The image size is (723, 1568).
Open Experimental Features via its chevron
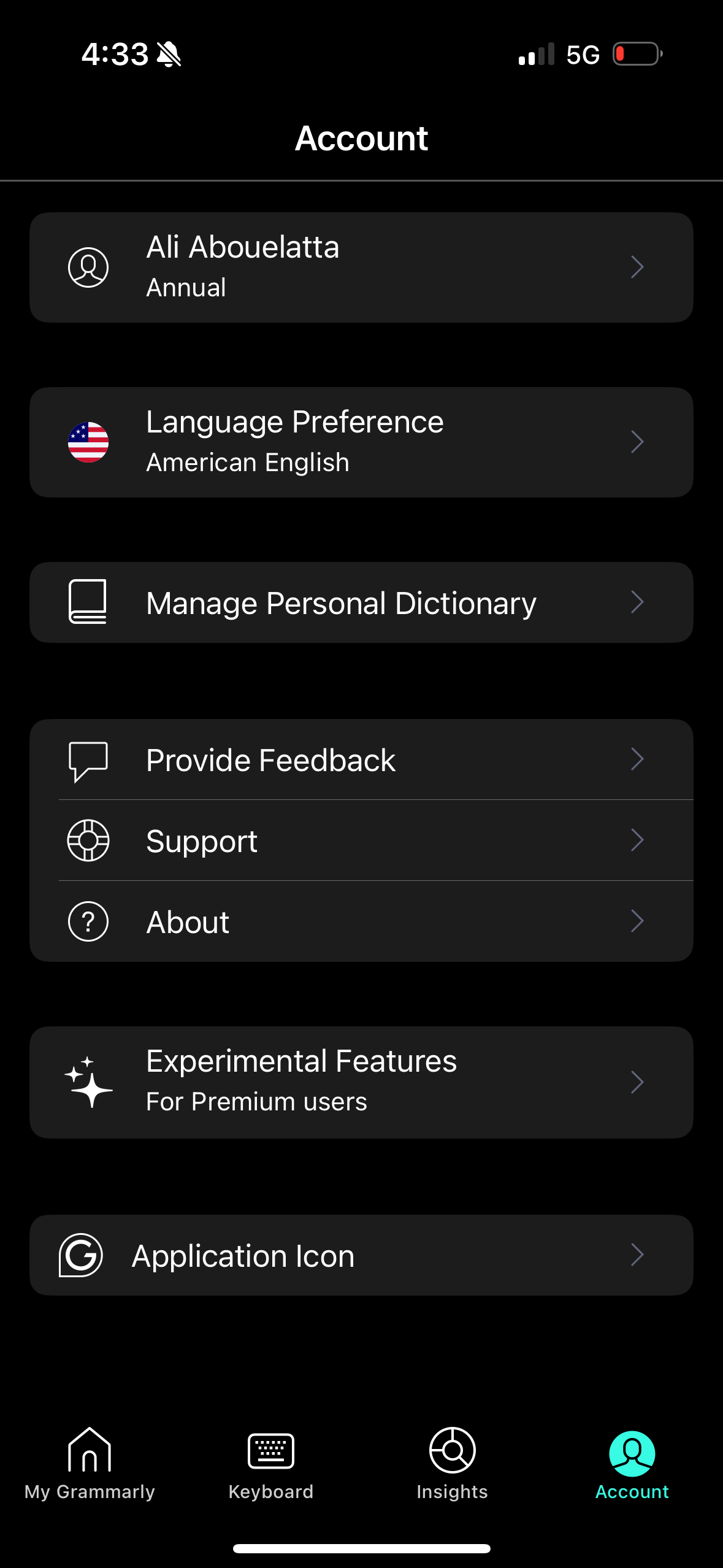pos(638,1082)
